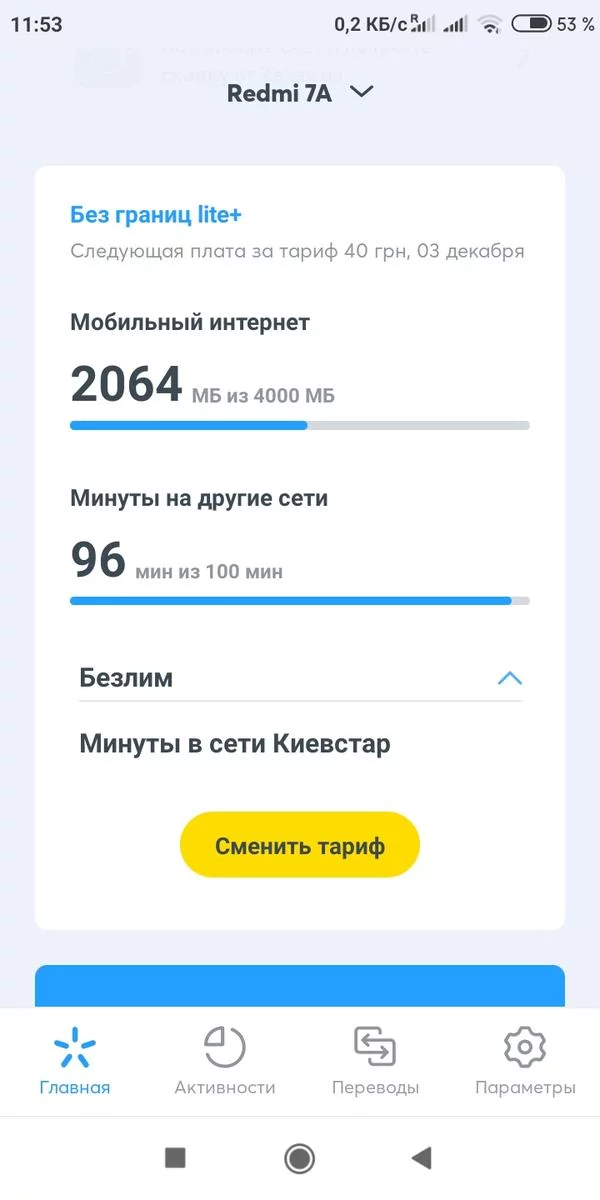This screenshot has width=600, height=1200.
Task: Tap the system back button
Action: [x=422, y=1158]
